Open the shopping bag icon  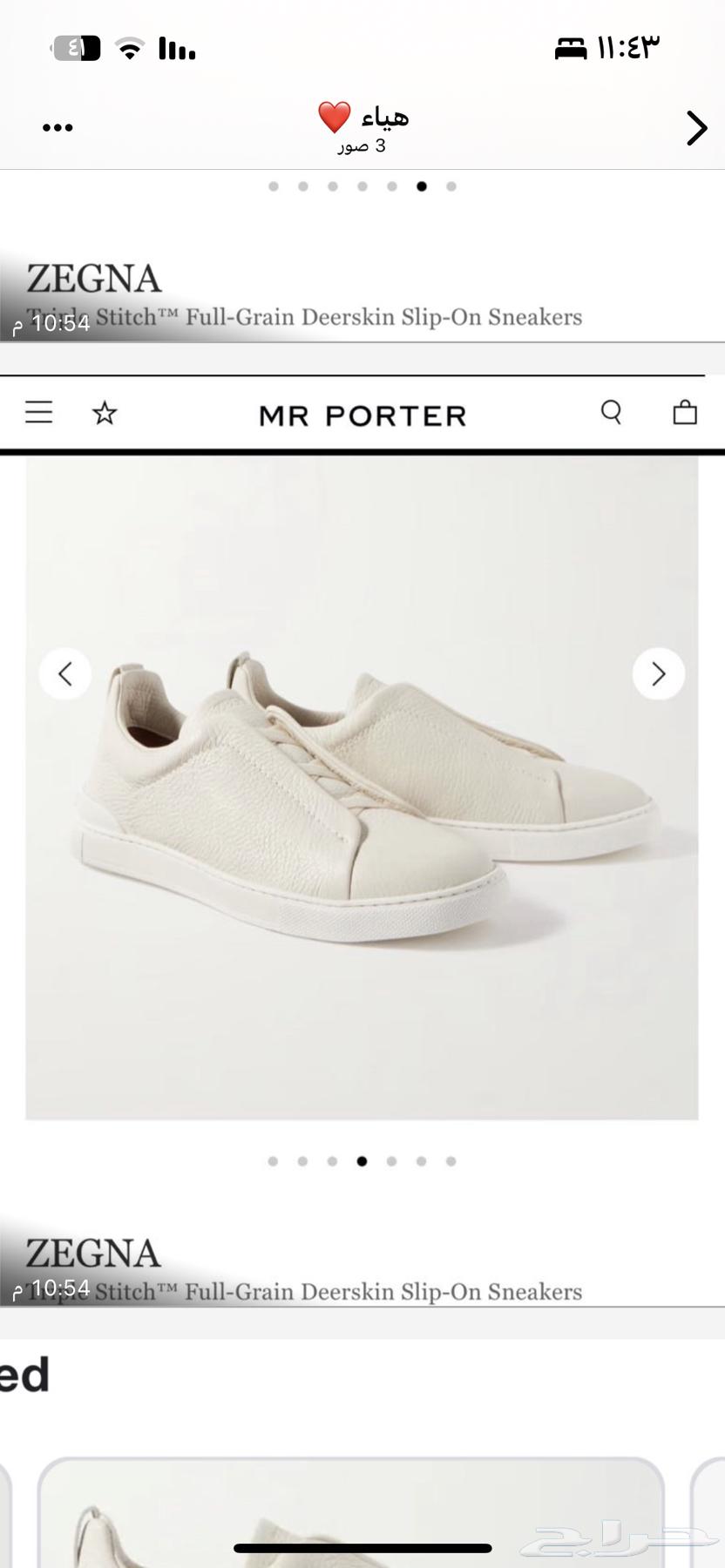point(685,414)
